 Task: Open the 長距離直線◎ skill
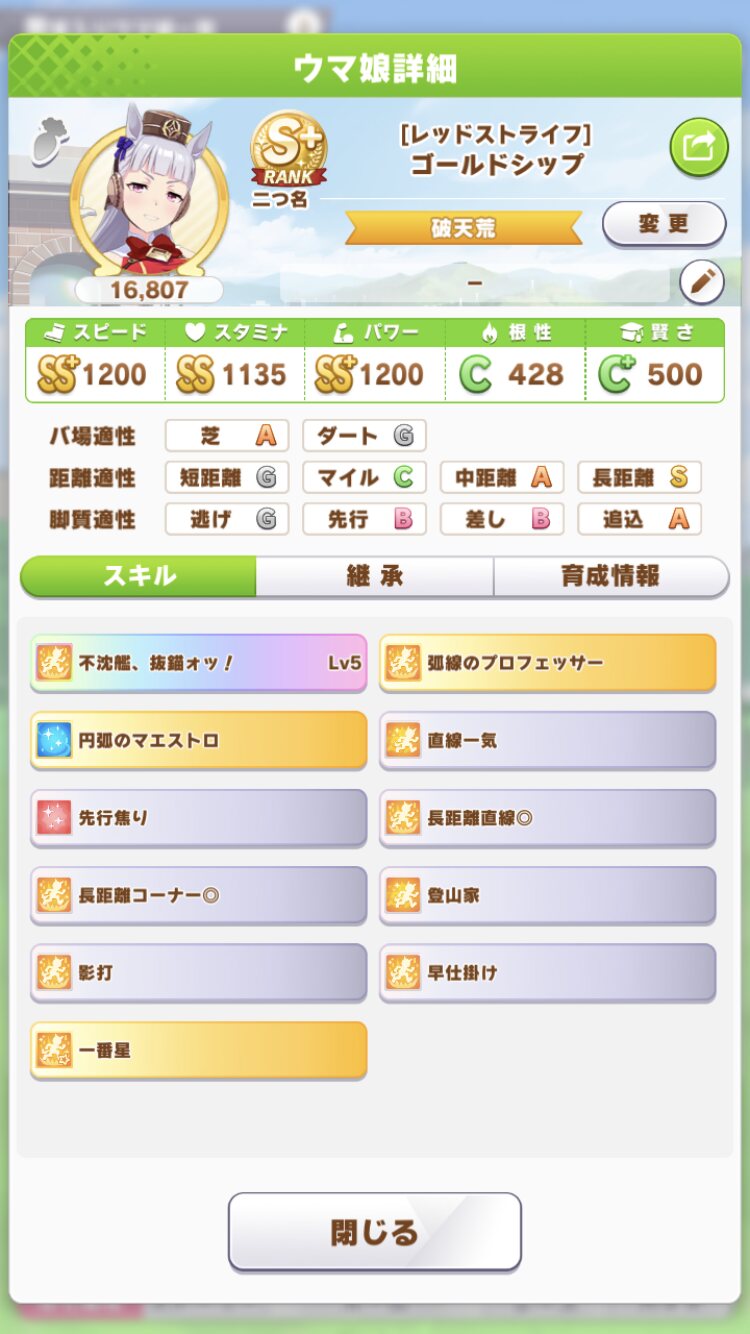coord(547,817)
